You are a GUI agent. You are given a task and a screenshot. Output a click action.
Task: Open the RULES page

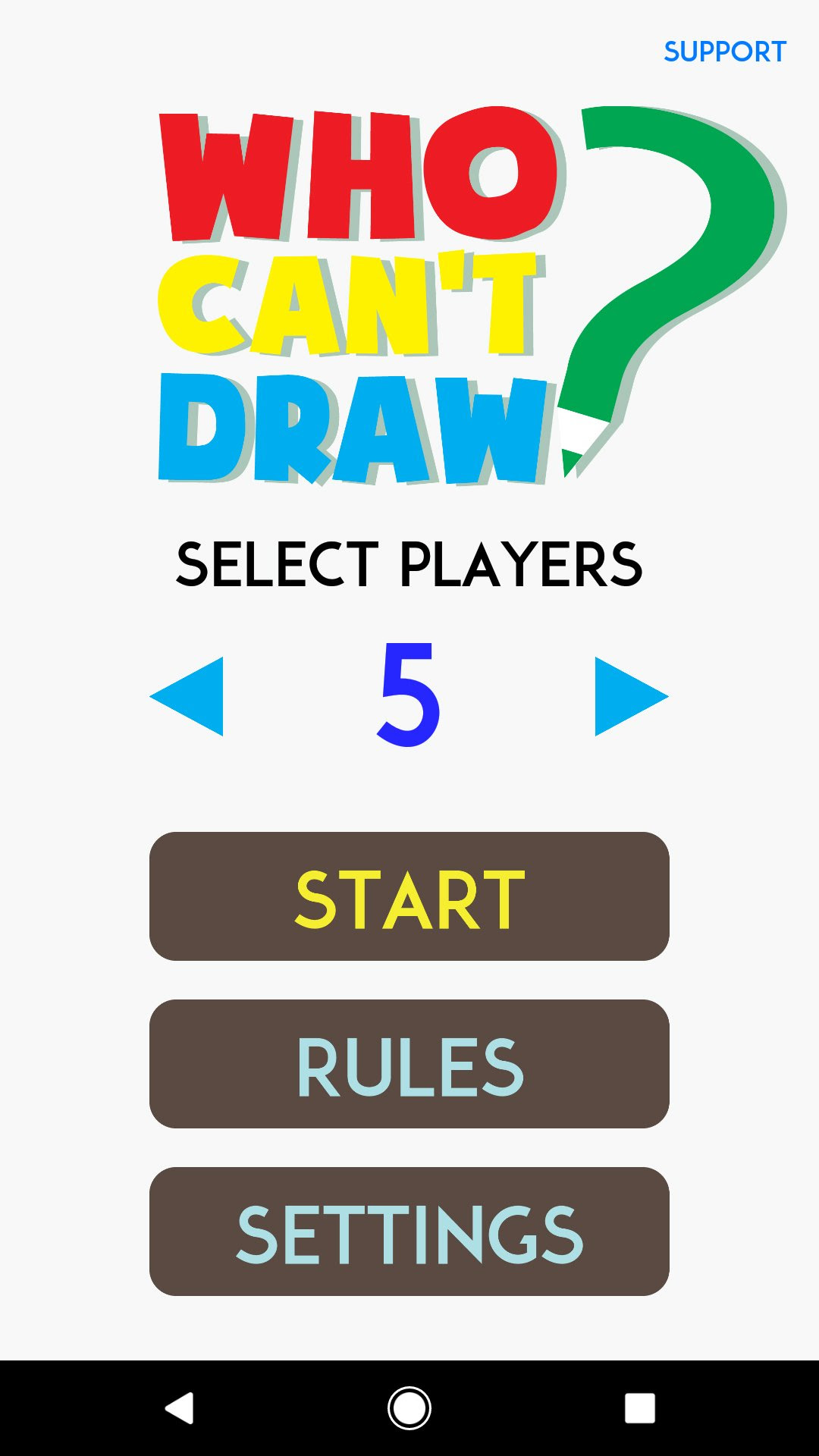409,1064
